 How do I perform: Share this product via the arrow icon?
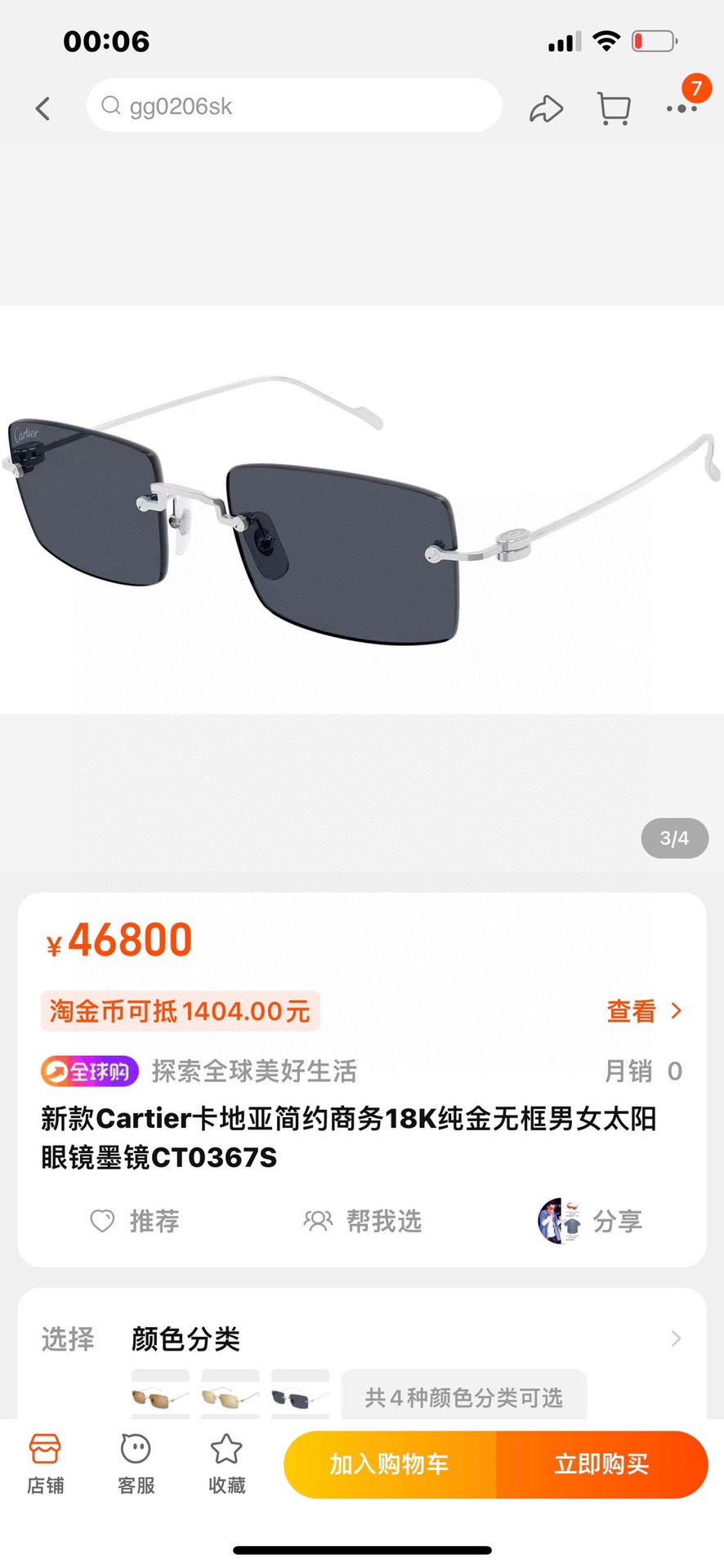(546, 108)
